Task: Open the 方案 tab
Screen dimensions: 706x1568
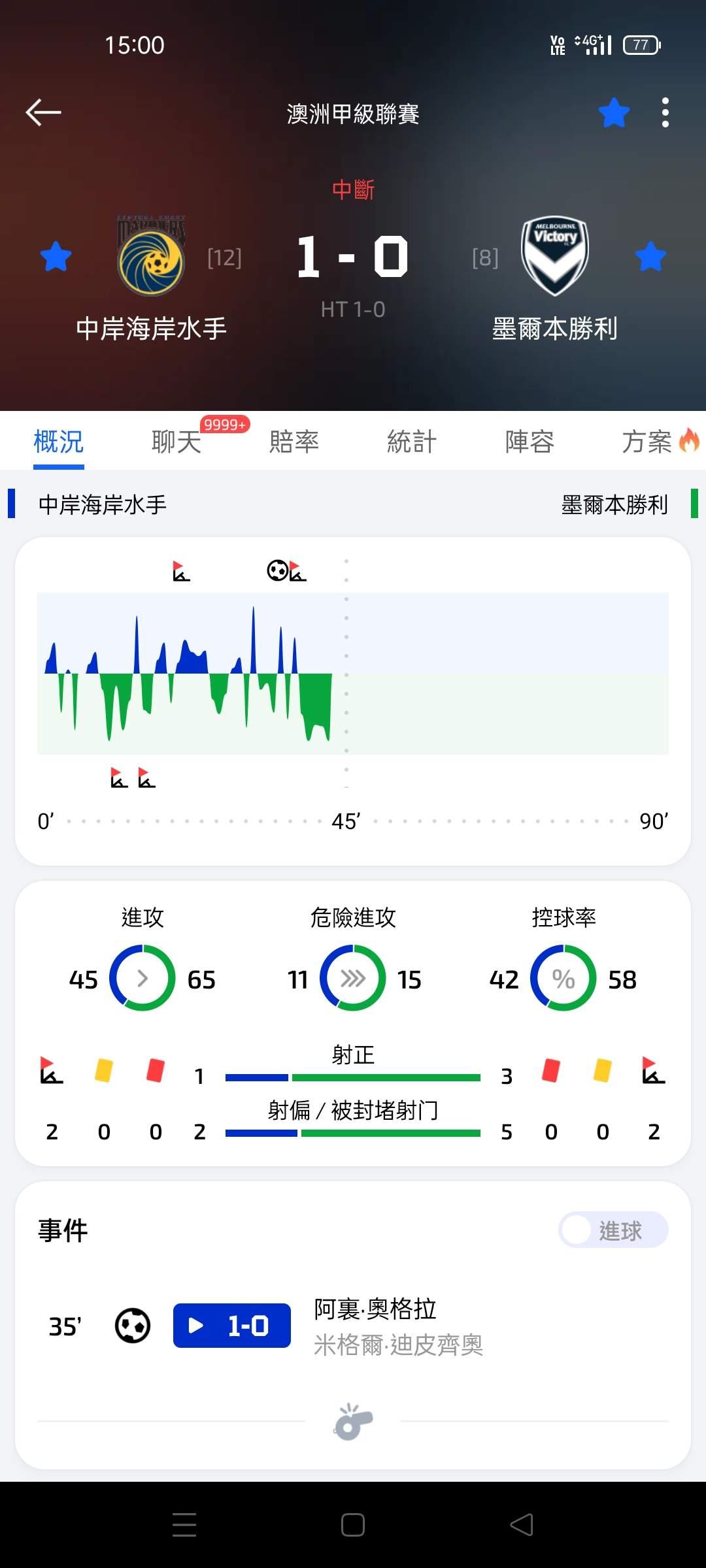Action: coord(659,442)
